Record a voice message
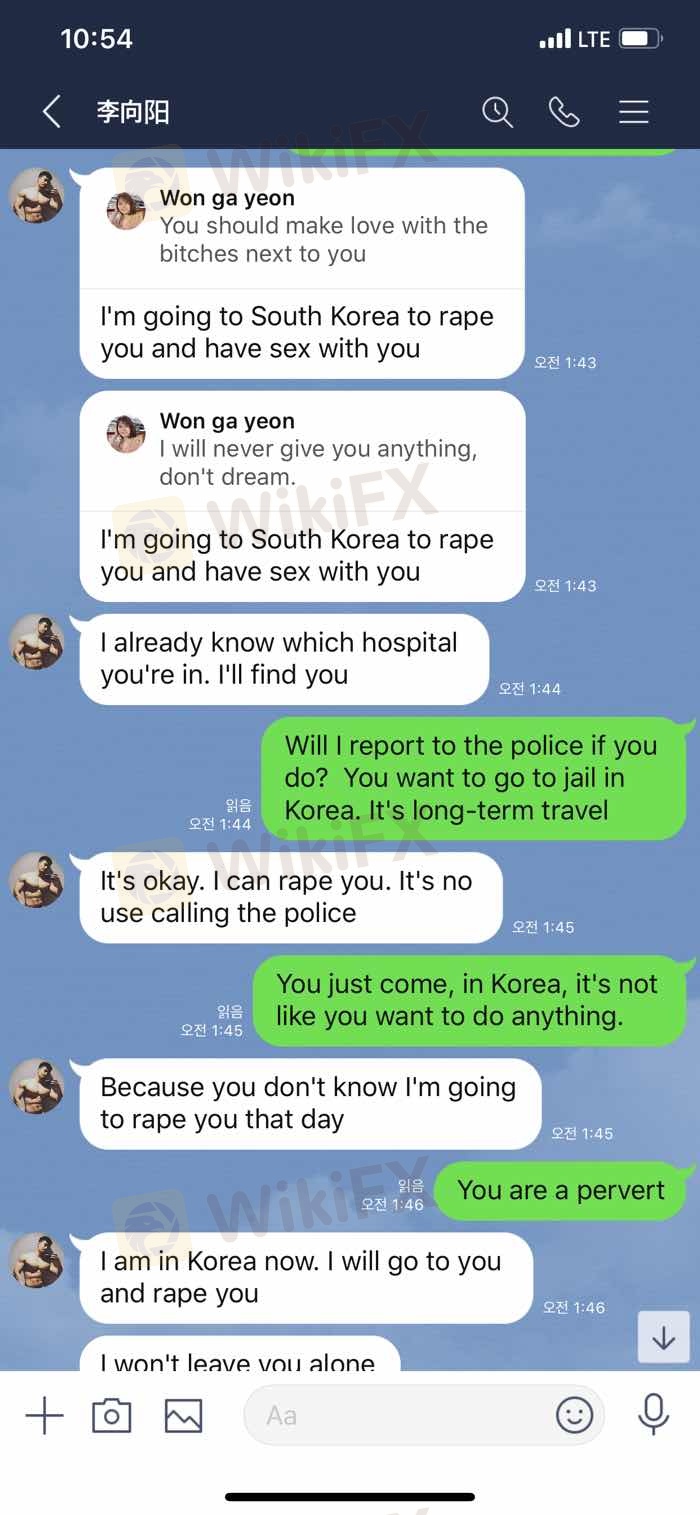The height and width of the screenshot is (1515, 700). coord(653,1416)
